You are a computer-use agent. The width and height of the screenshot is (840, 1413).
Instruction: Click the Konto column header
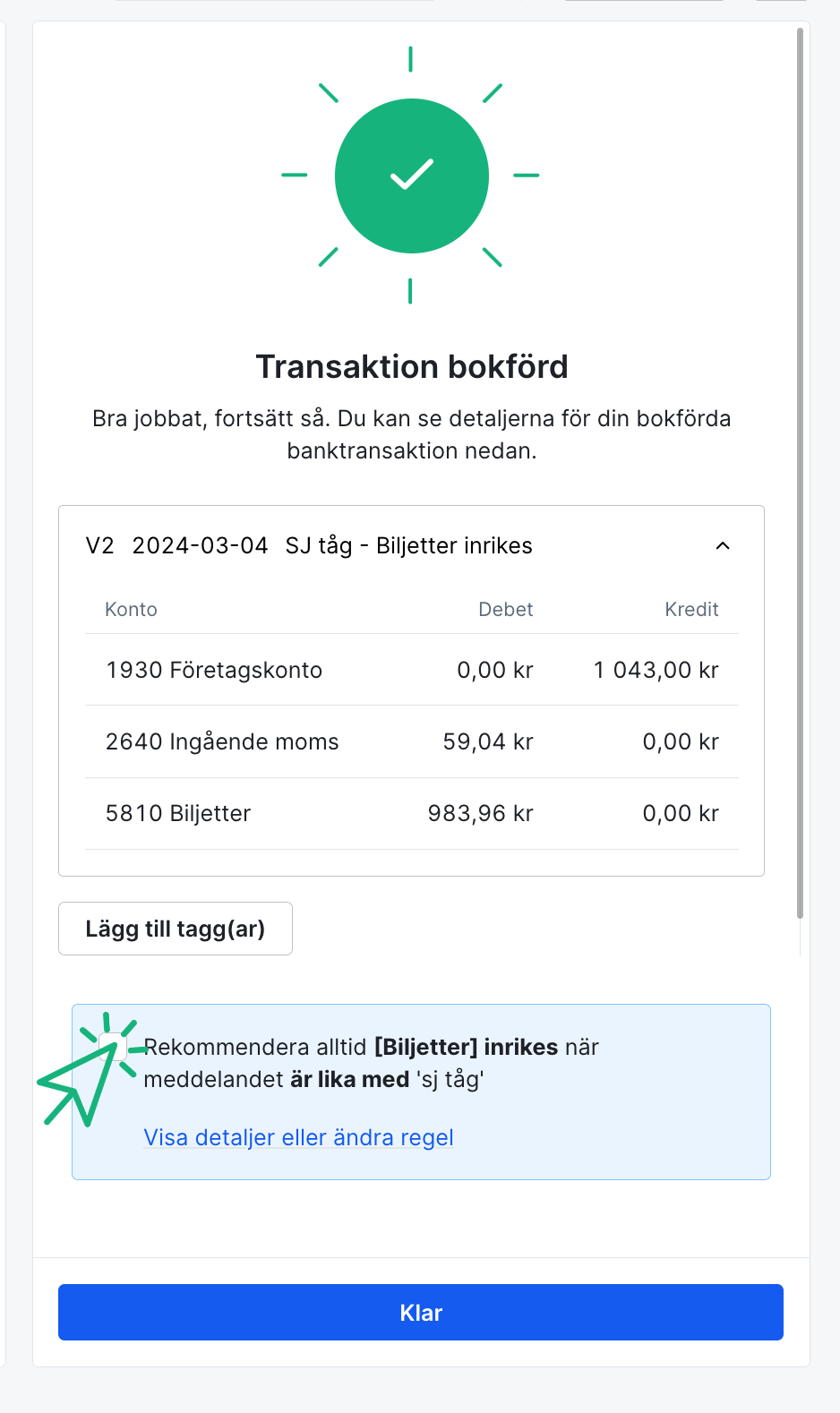click(131, 609)
